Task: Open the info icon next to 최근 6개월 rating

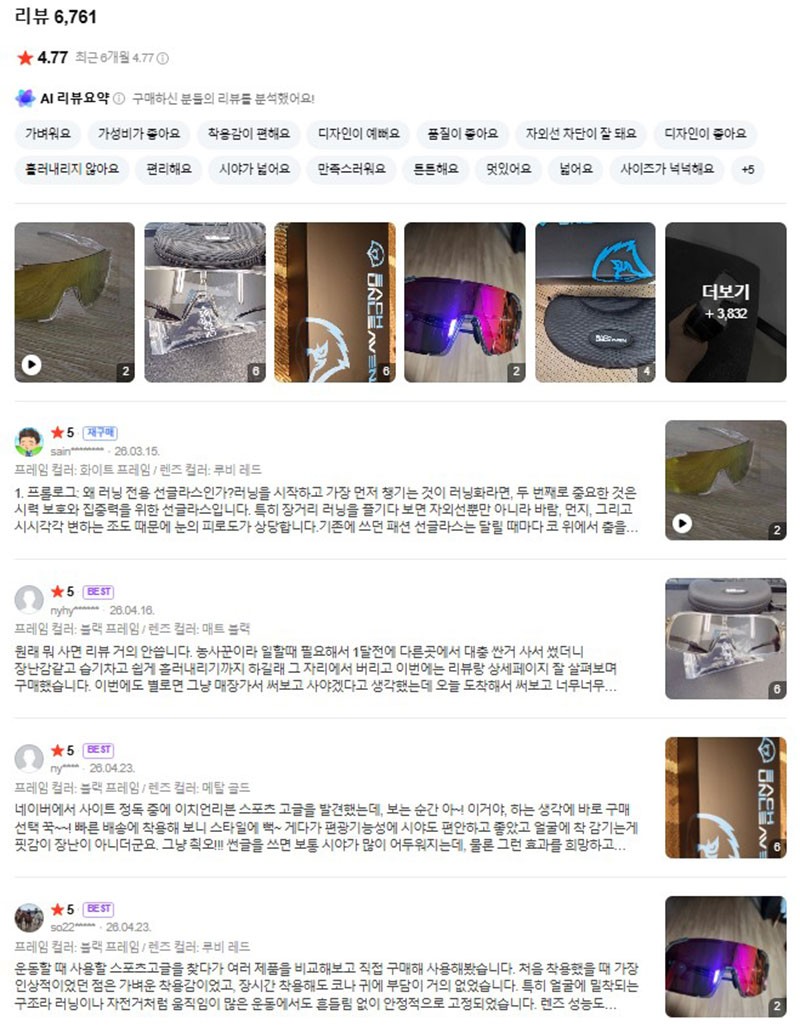Action: tap(163, 58)
